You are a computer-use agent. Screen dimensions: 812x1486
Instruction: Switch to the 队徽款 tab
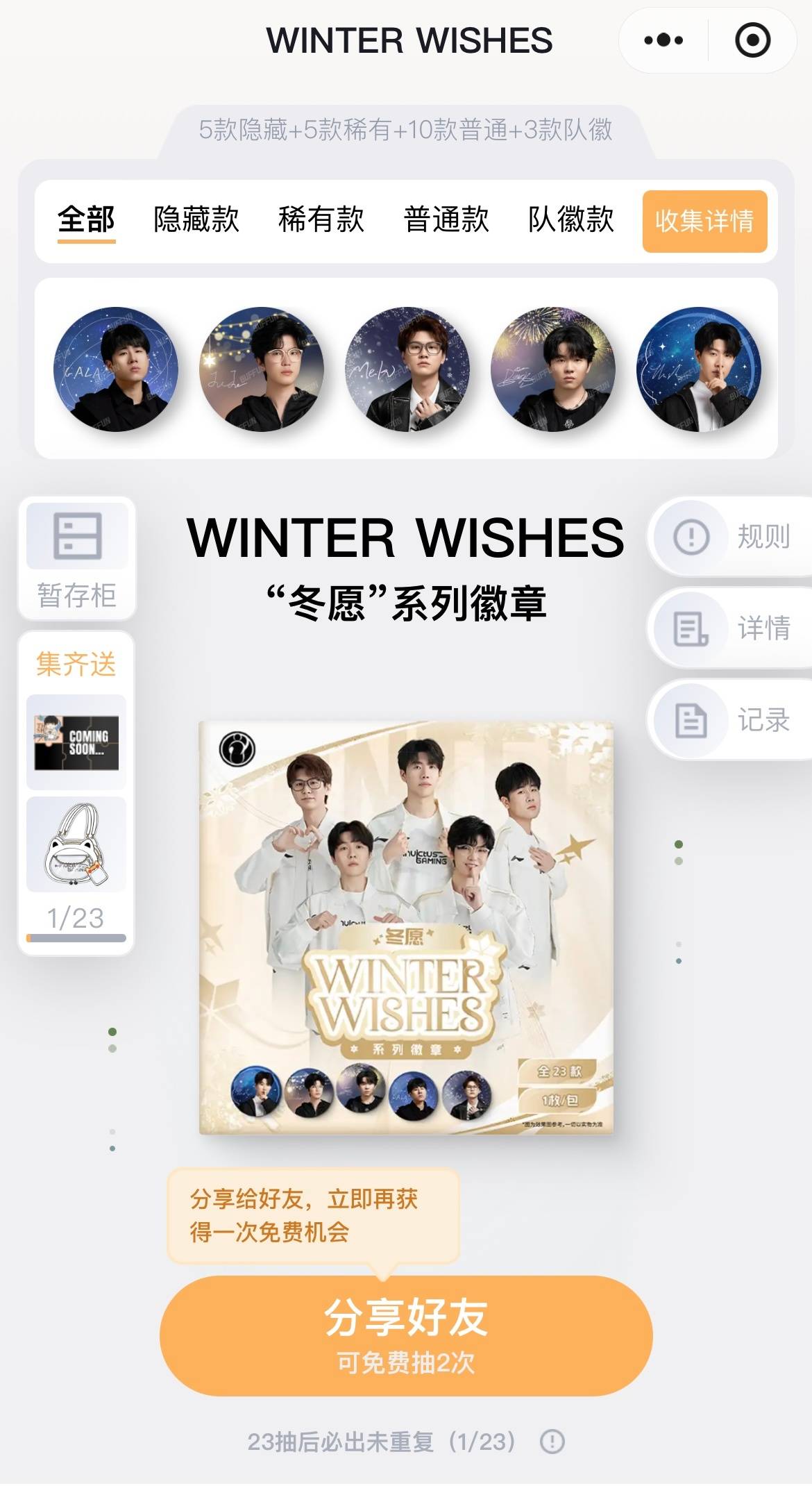570,221
